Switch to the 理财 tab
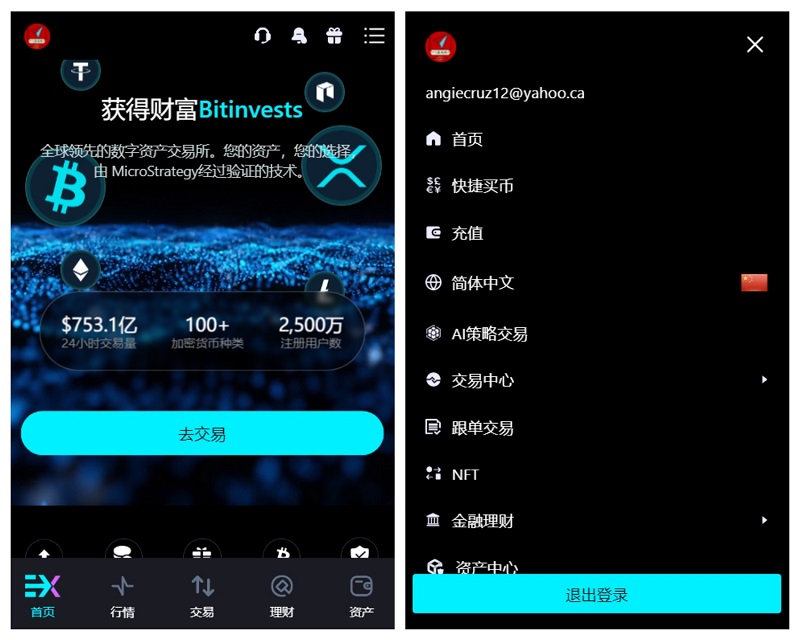 [x=282, y=596]
